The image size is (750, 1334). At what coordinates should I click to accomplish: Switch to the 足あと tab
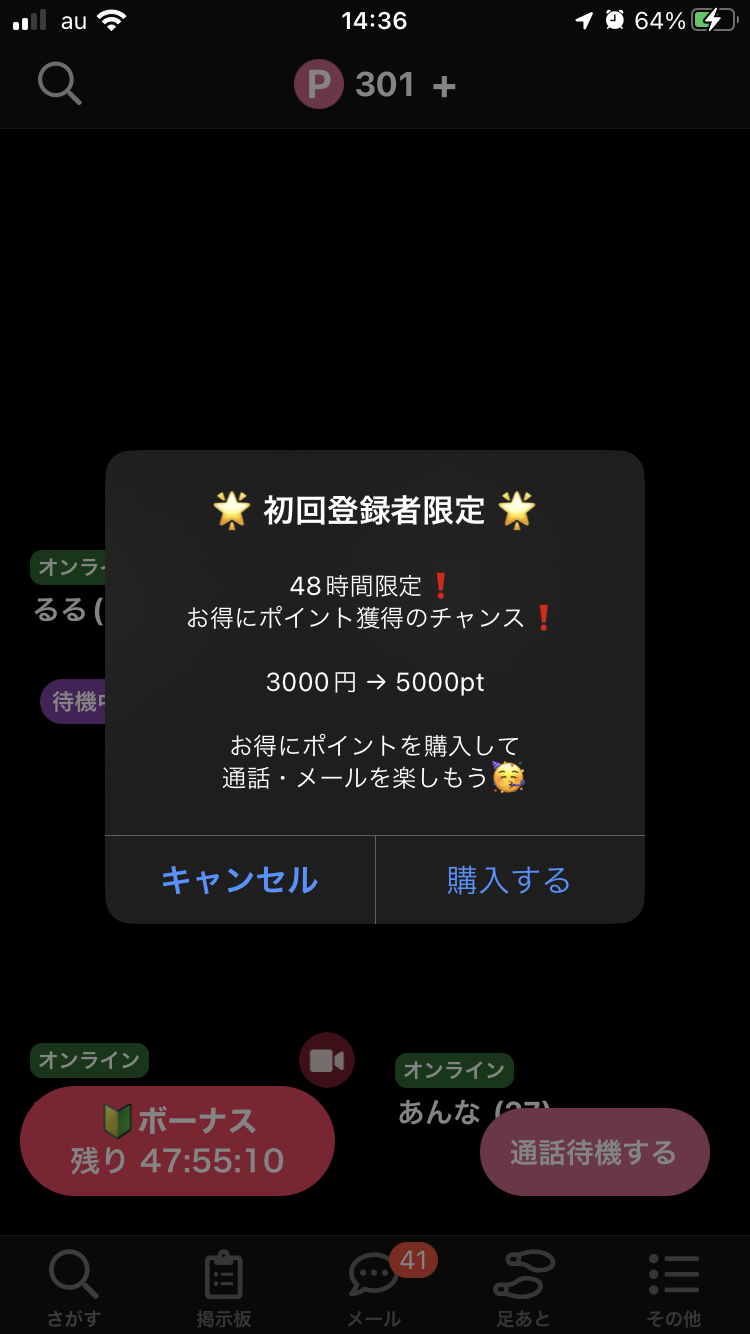(524, 1289)
